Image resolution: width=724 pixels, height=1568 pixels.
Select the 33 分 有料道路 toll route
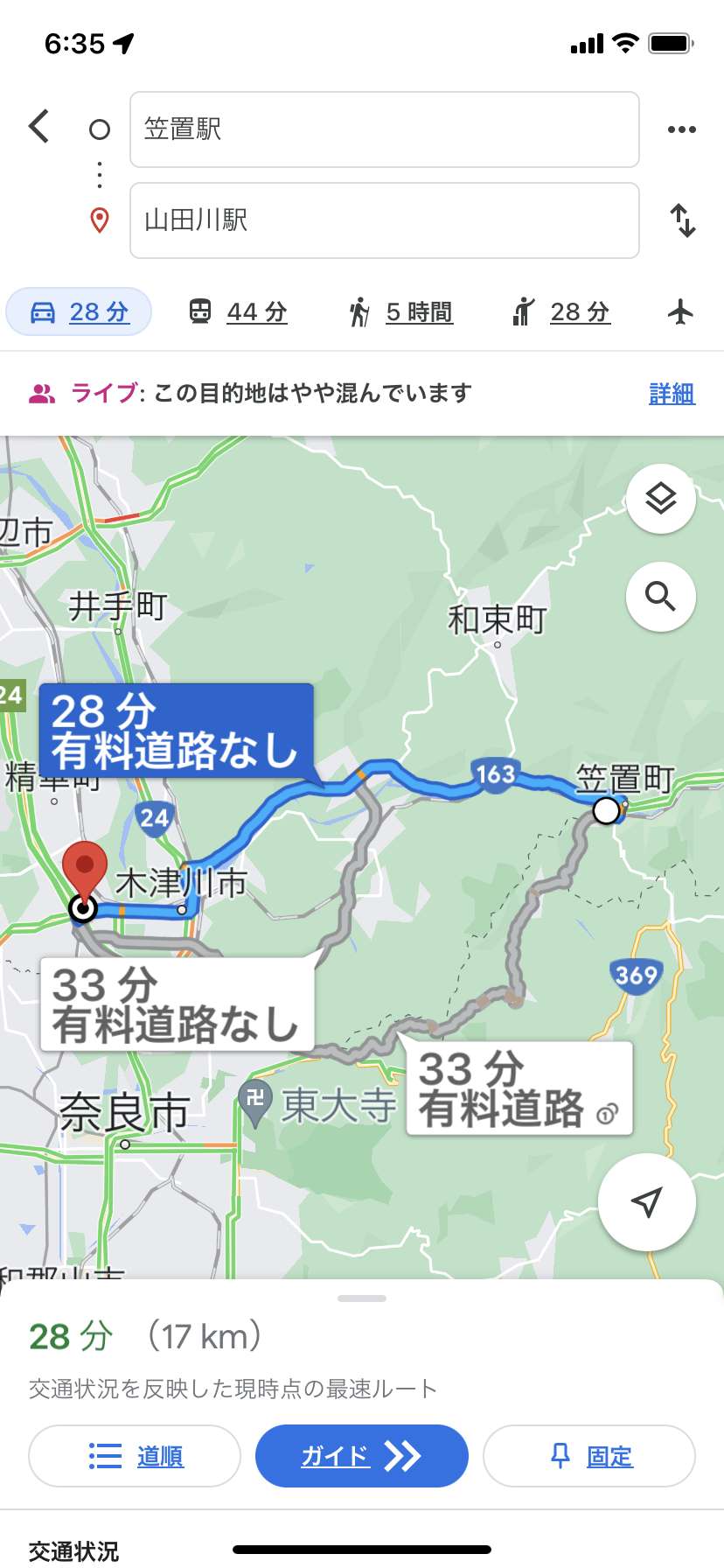pyautogui.click(x=519, y=1088)
